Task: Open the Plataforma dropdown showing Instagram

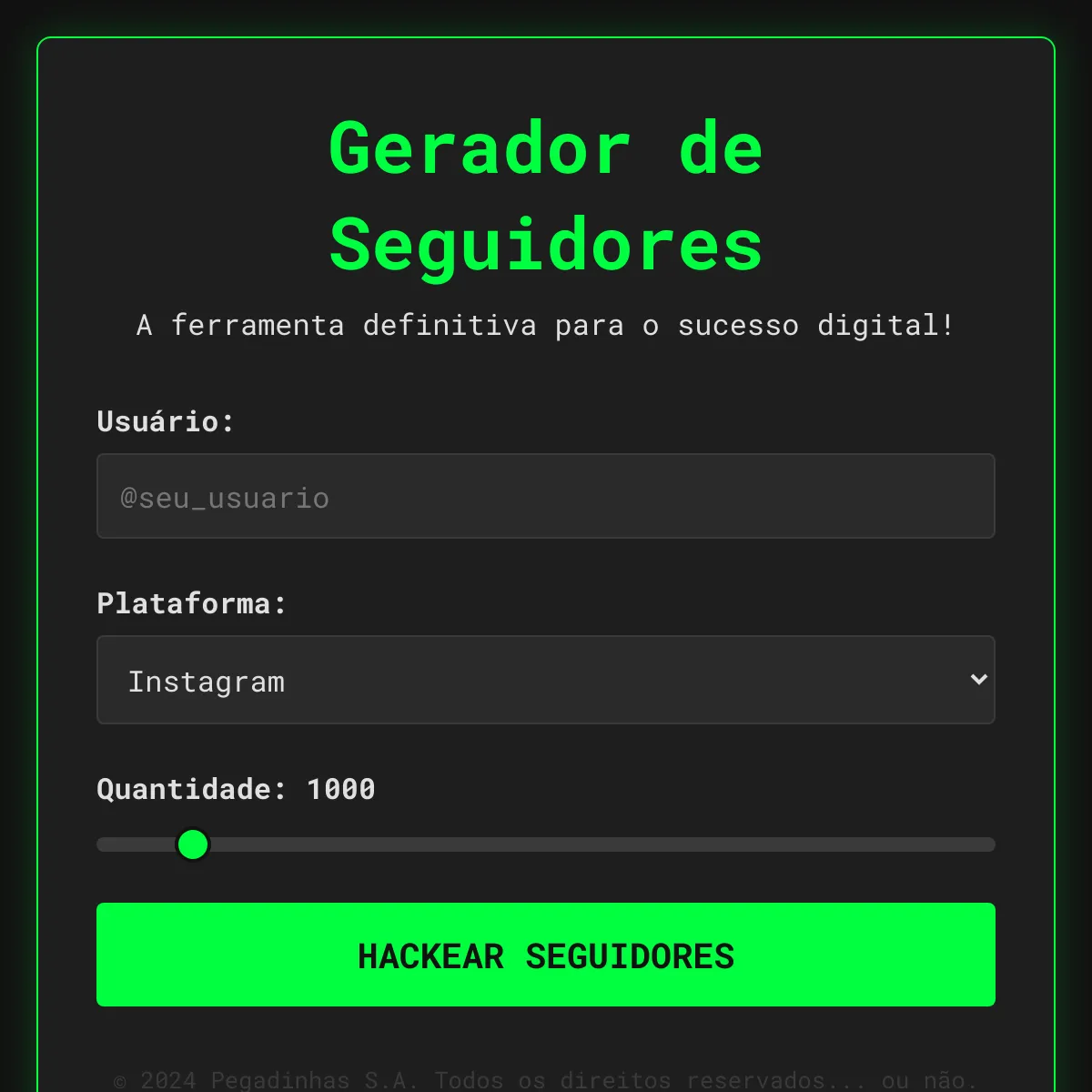Action: coord(546,680)
